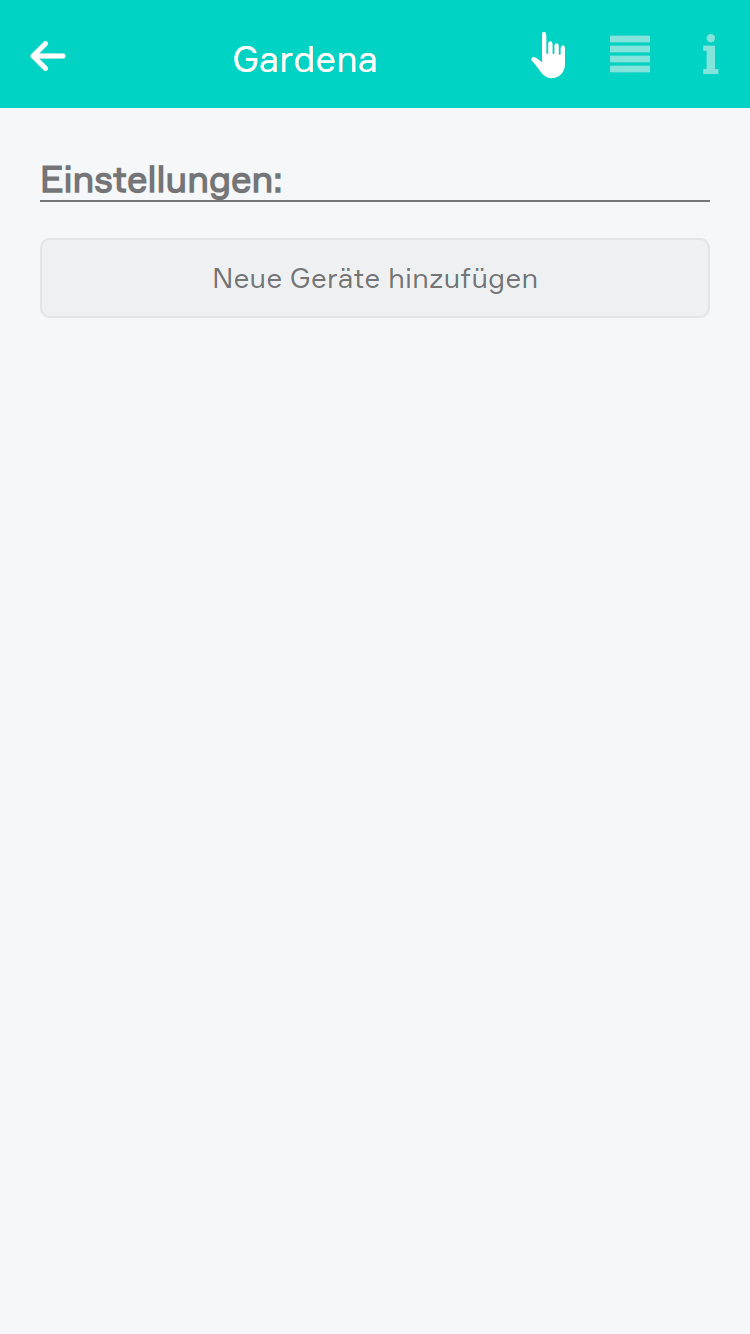Tap Neue Geräte hinzufügen button
Screen dimensions: 750x1334
[x=375, y=278]
